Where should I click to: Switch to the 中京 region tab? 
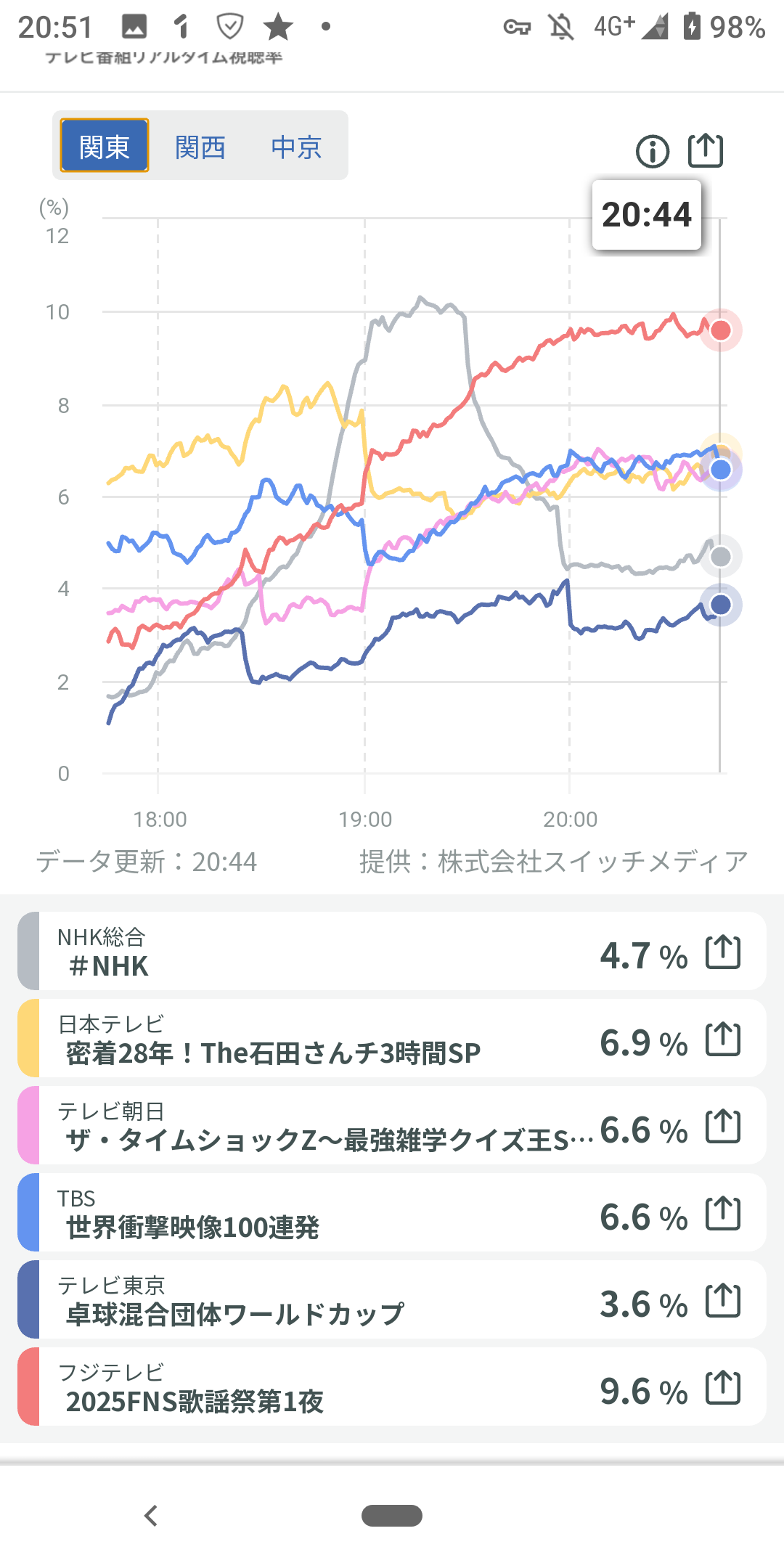click(x=296, y=147)
